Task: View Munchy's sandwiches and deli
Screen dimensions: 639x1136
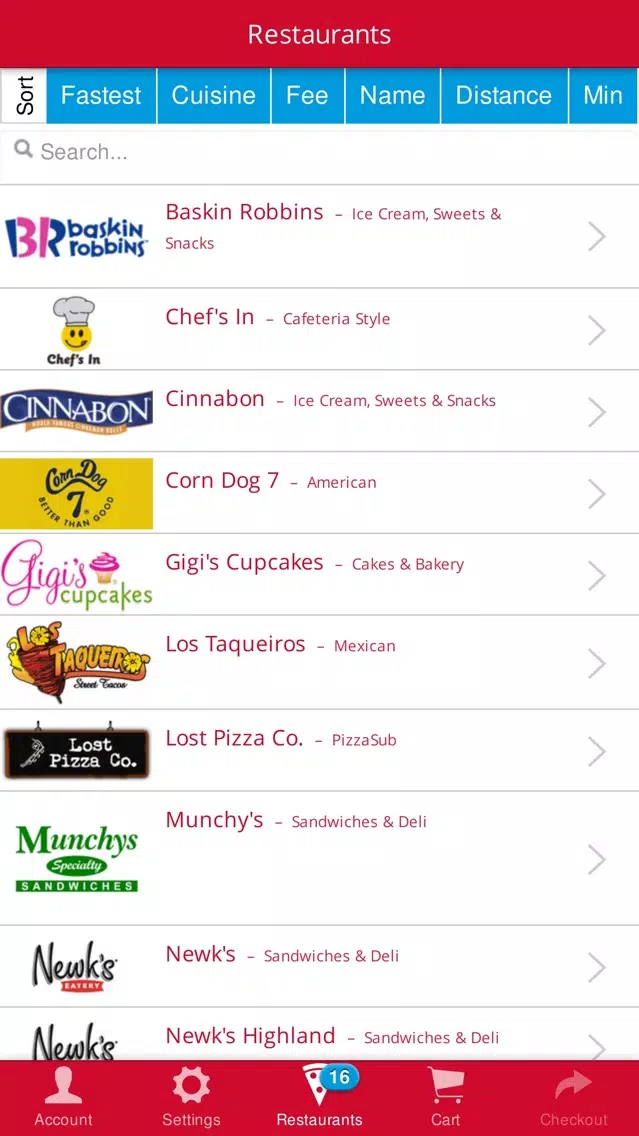Action: click(x=320, y=859)
